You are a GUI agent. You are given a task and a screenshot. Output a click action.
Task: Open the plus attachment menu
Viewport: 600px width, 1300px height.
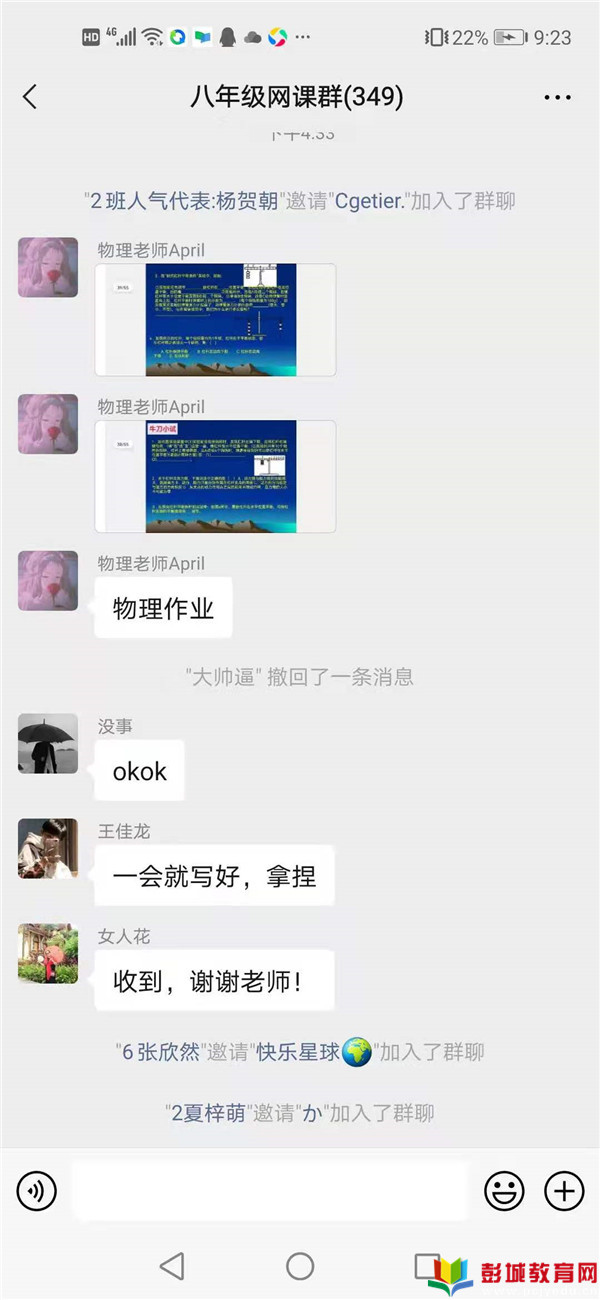click(x=564, y=1191)
